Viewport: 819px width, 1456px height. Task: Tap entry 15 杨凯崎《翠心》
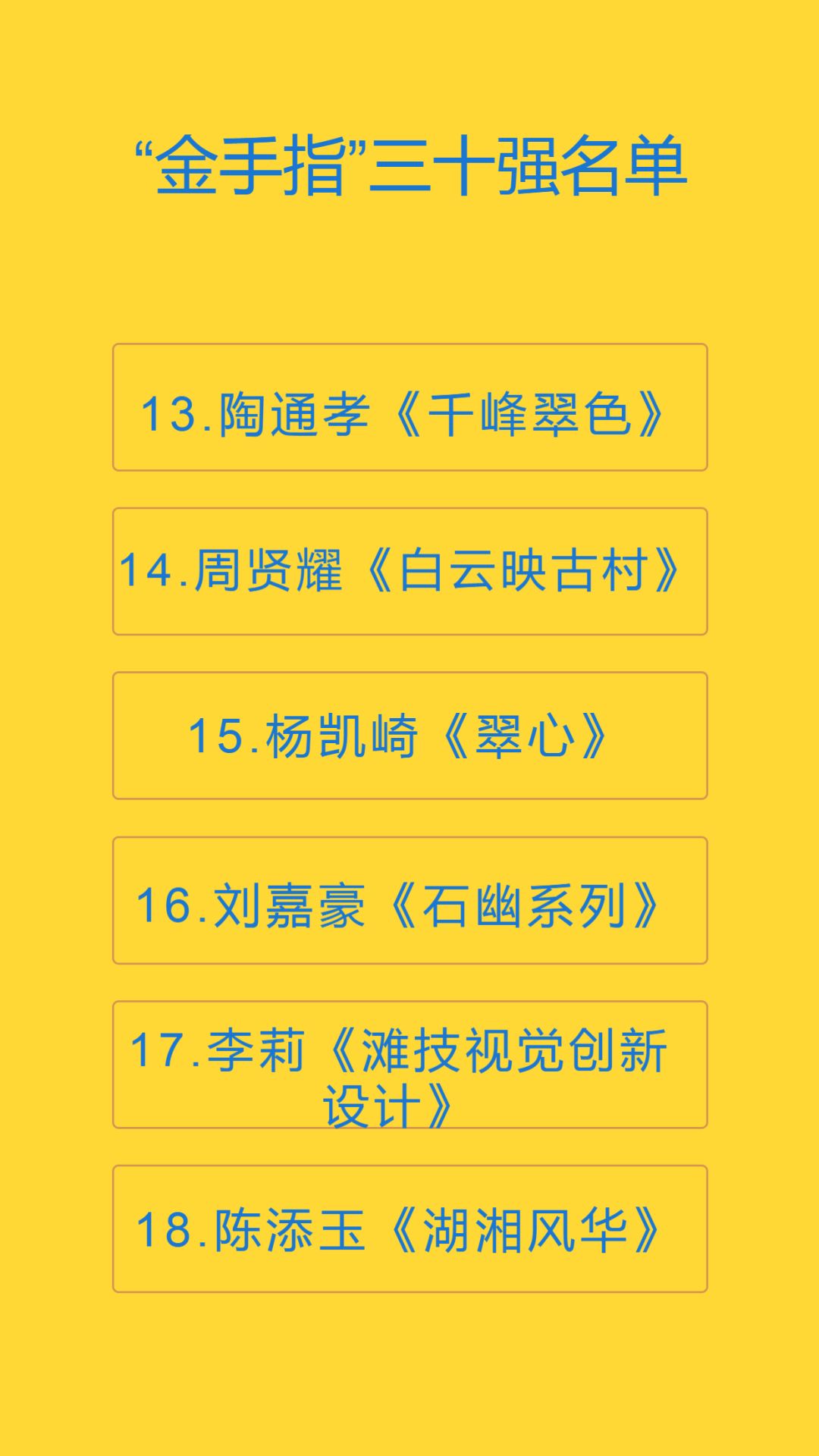pos(409,736)
